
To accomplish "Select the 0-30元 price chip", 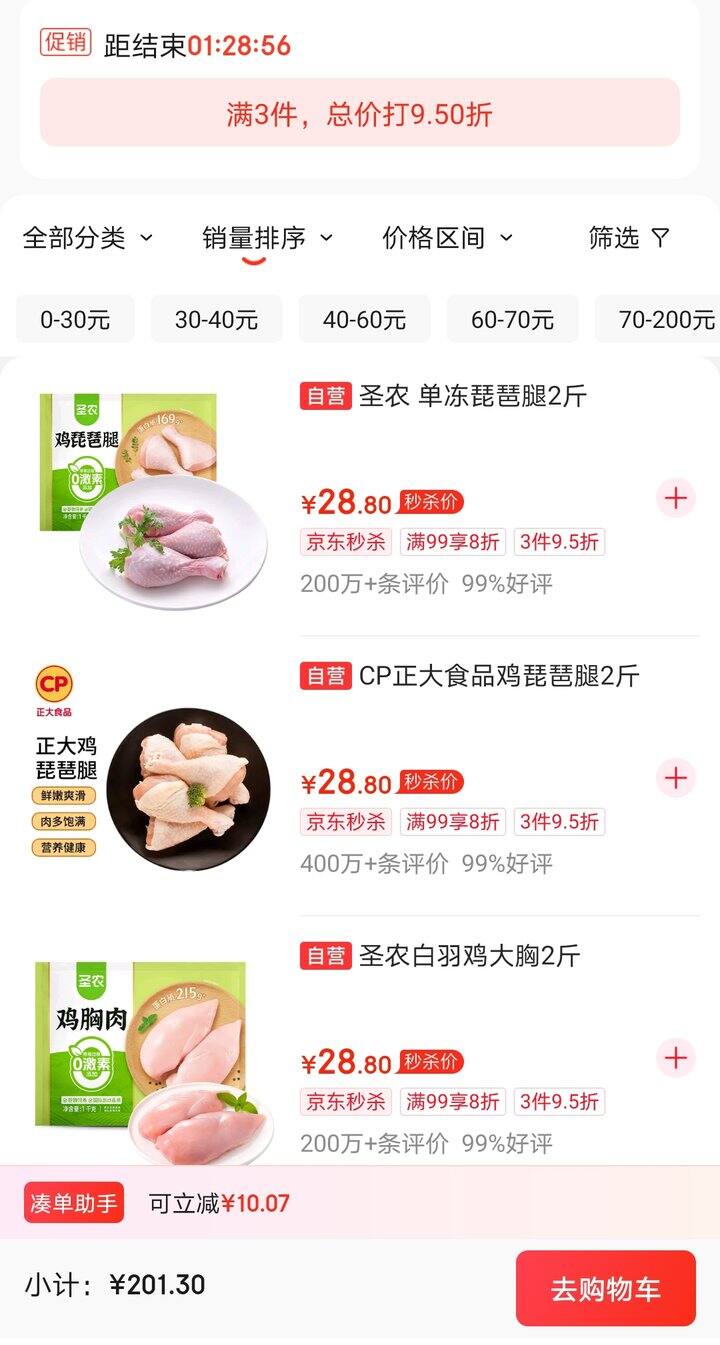I will coord(75,320).
